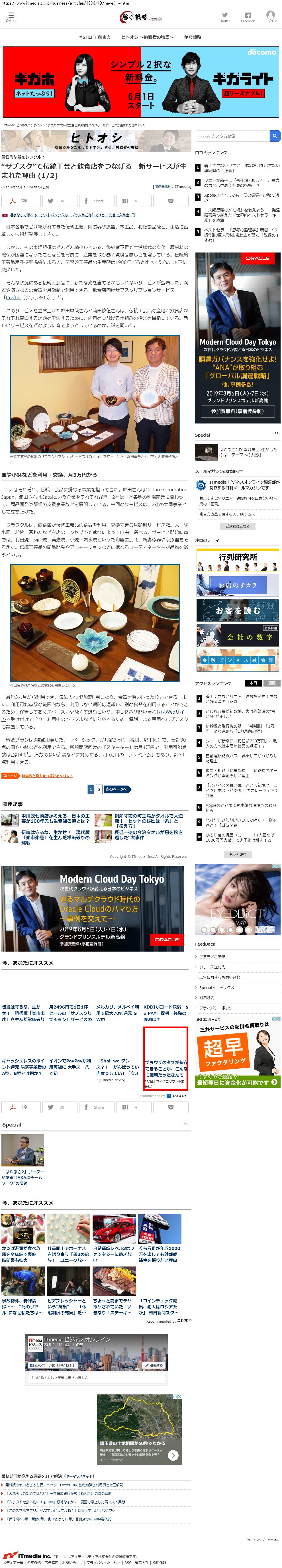Switch to the #SHIFT 働き方 tab
The image size is (282, 1568).
point(95,37)
